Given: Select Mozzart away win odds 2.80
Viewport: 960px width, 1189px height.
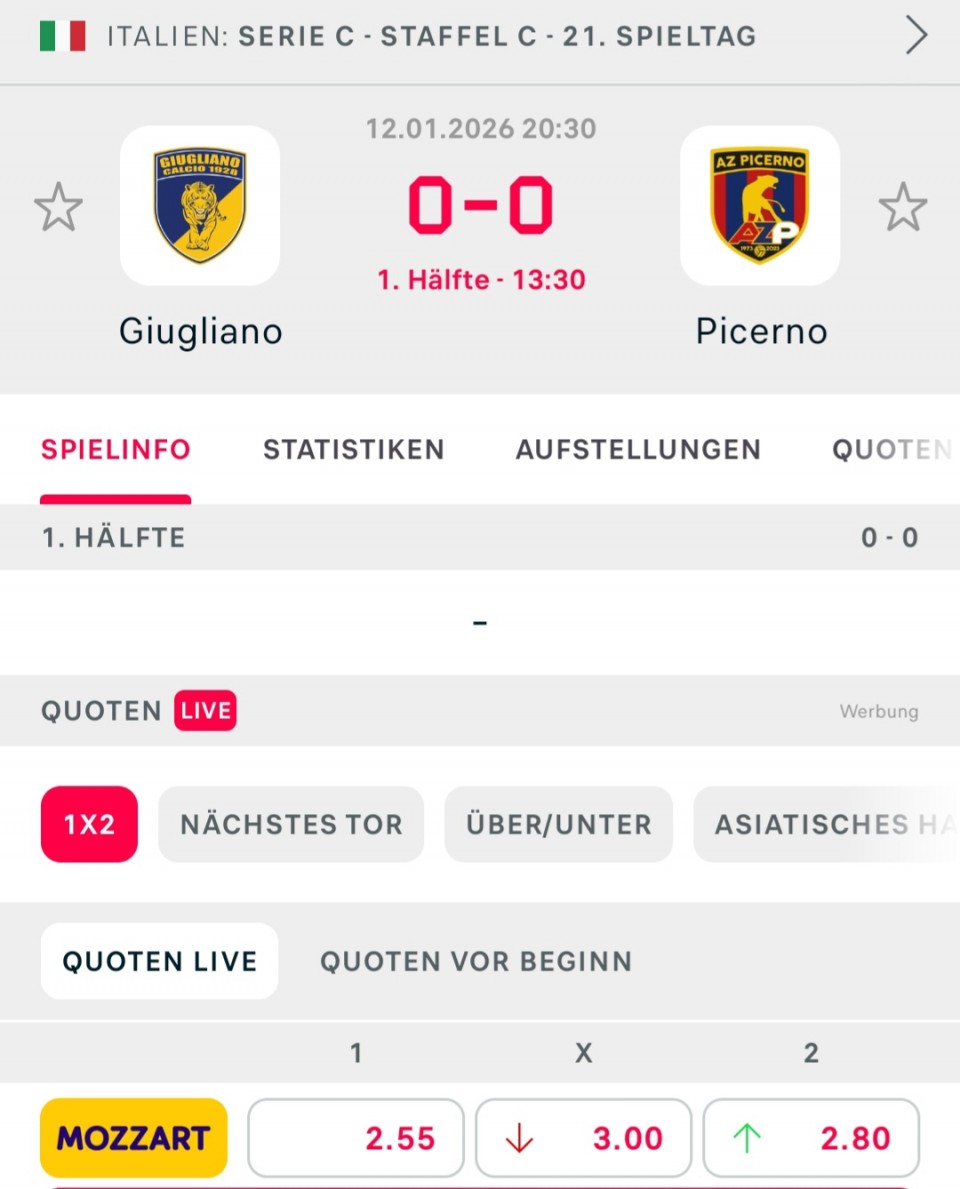Looking at the screenshot, I should (811, 1138).
